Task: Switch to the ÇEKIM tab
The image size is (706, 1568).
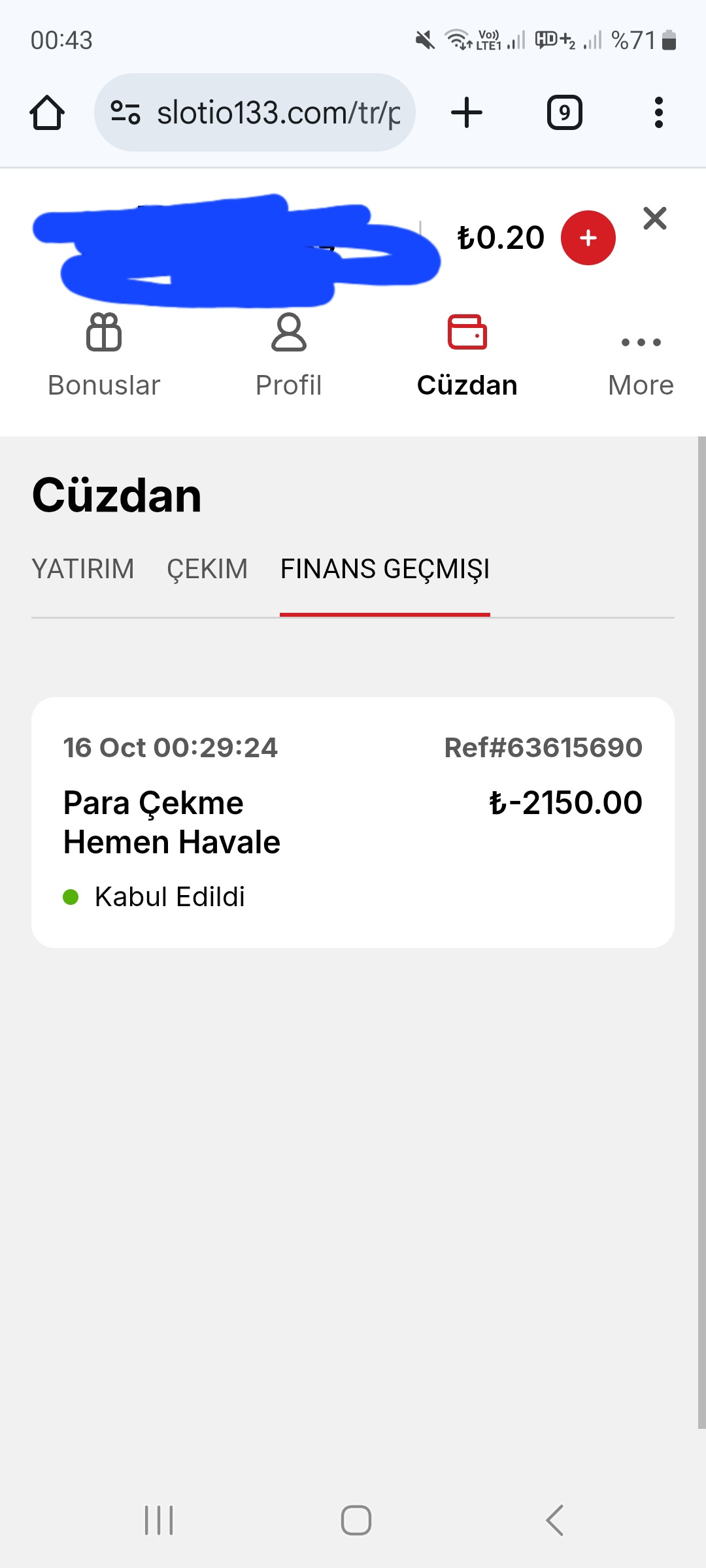Action: pyautogui.click(x=207, y=569)
